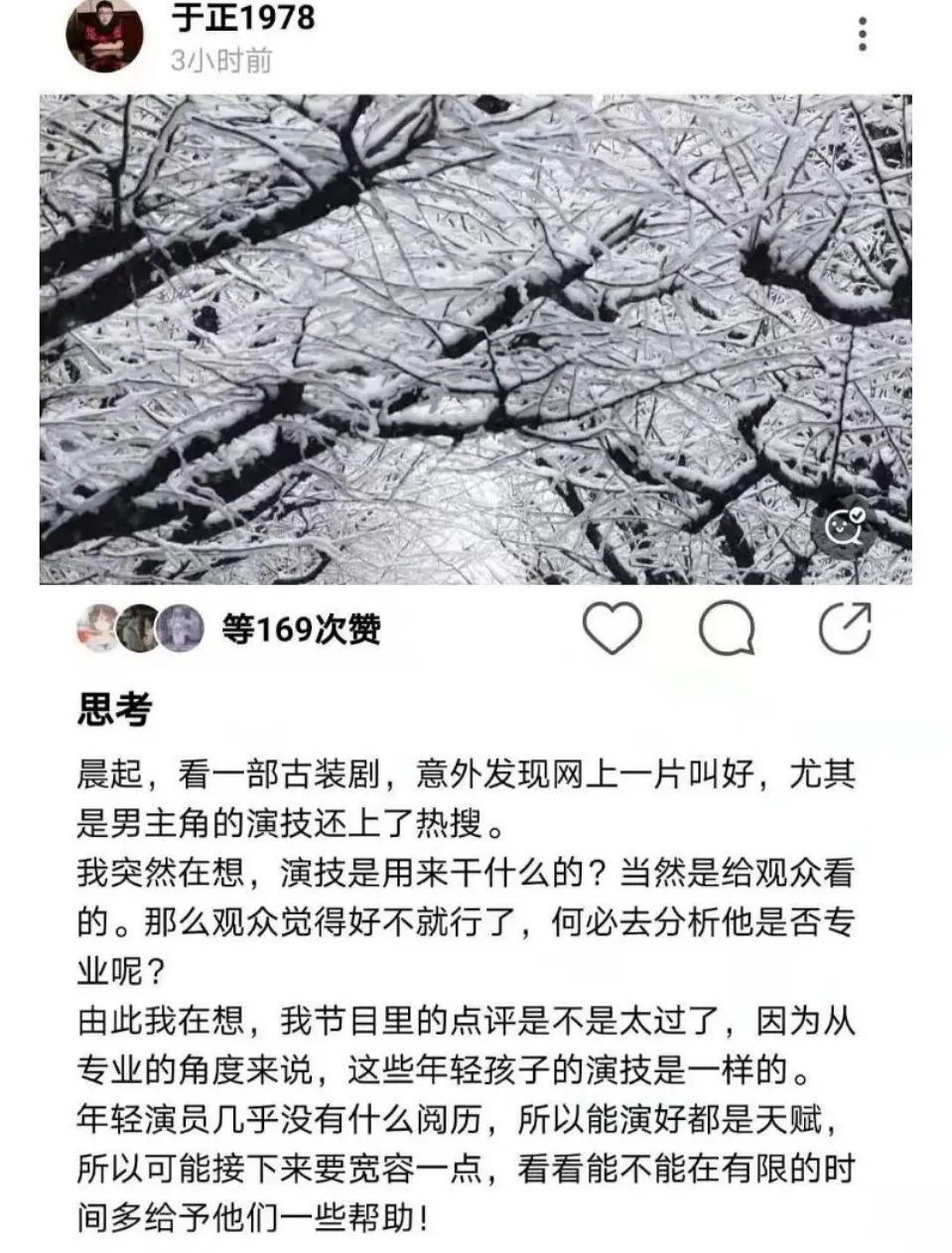Open 于正1978's profile avatar
The image size is (952, 1253).
pos(104,34)
